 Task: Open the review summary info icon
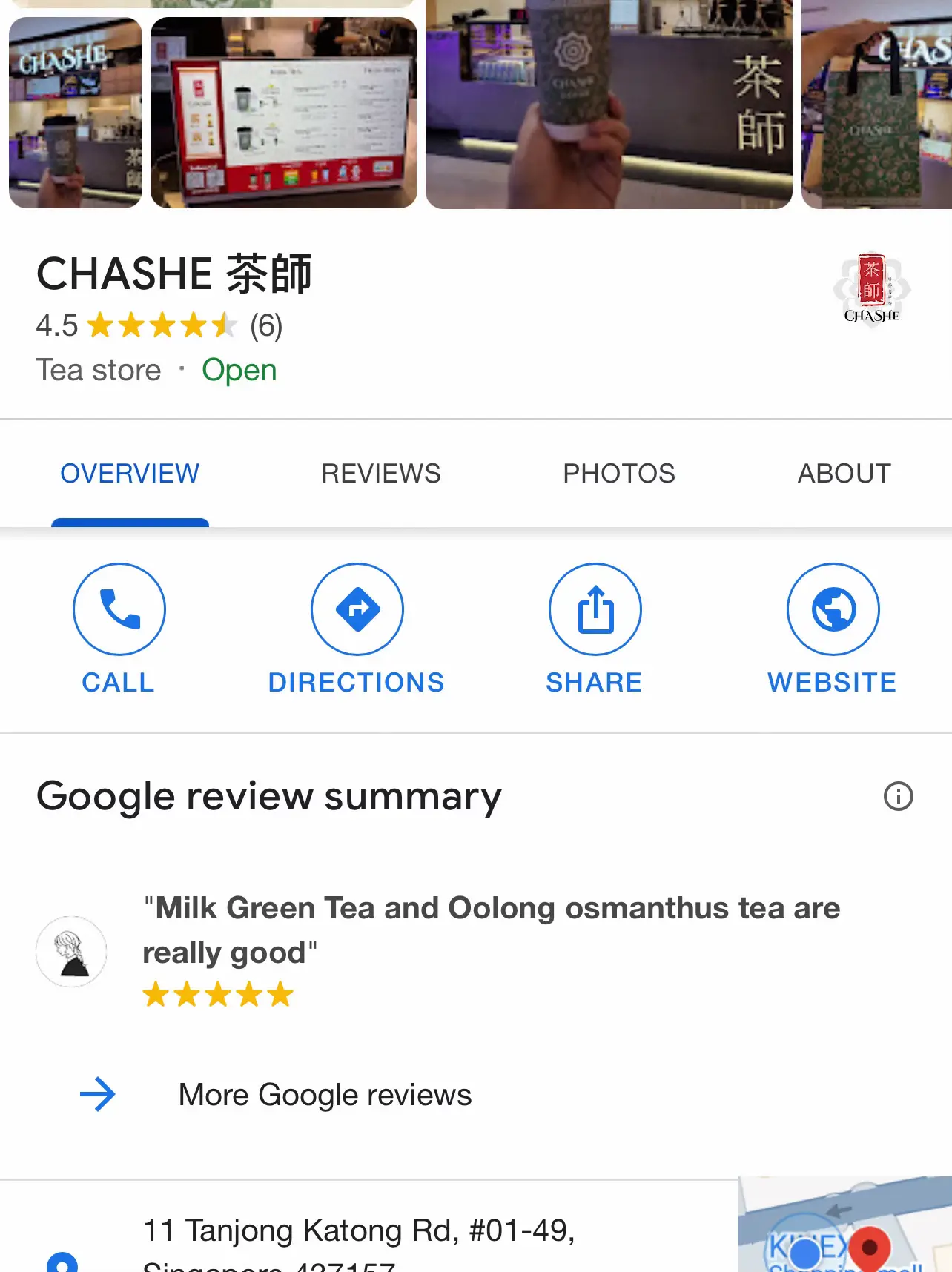pos(898,796)
